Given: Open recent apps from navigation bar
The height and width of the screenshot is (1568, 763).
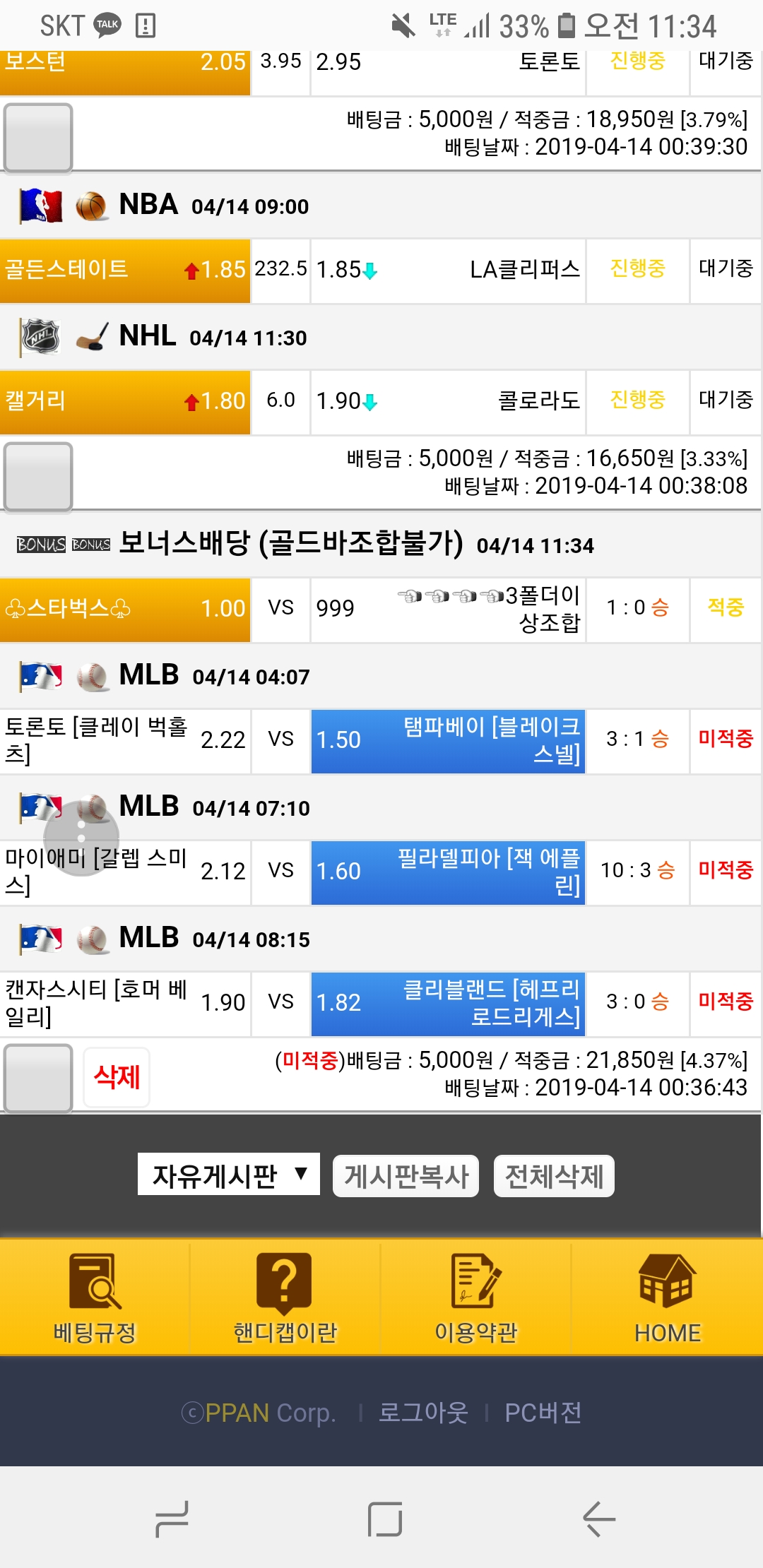Looking at the screenshot, I should pos(172,1519).
